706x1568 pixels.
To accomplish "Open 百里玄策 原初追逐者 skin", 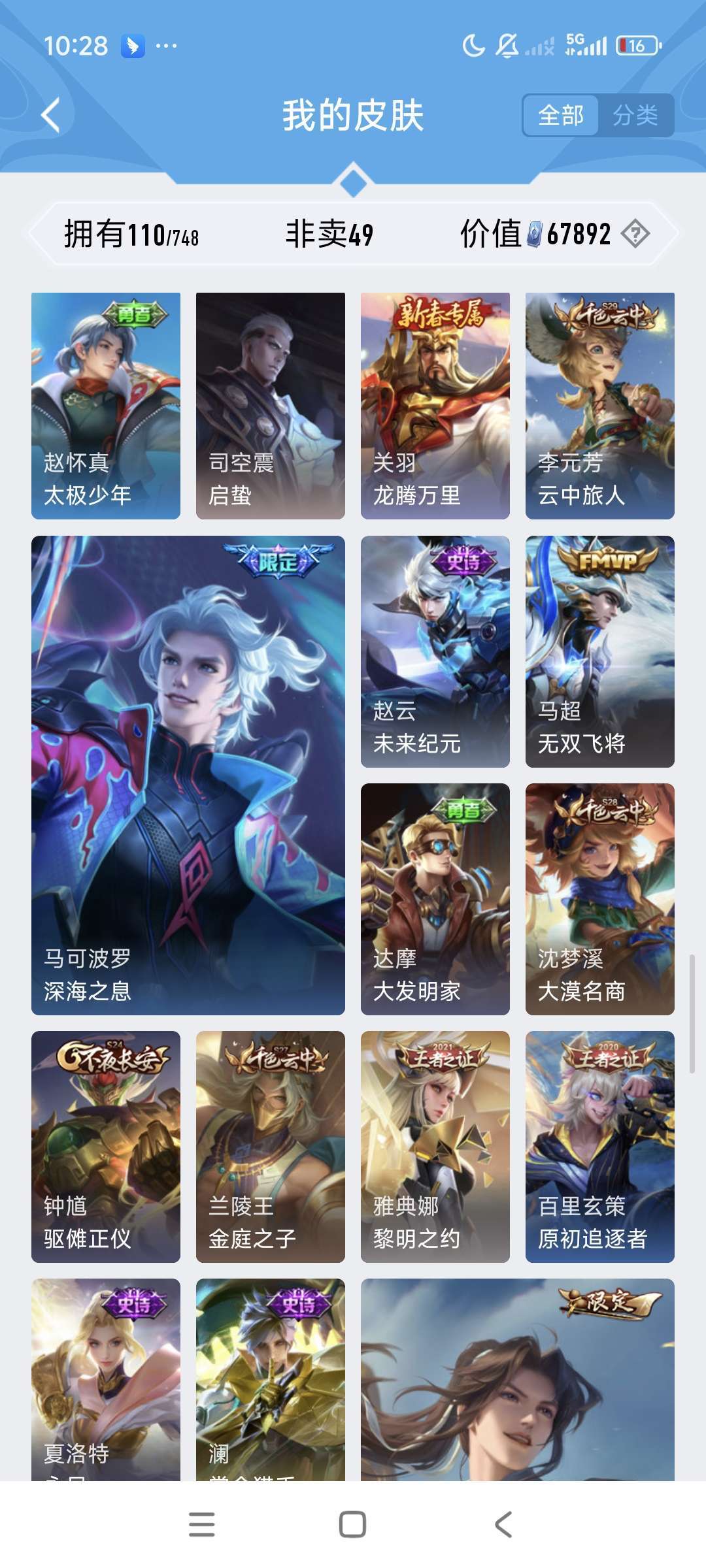I will click(600, 1147).
